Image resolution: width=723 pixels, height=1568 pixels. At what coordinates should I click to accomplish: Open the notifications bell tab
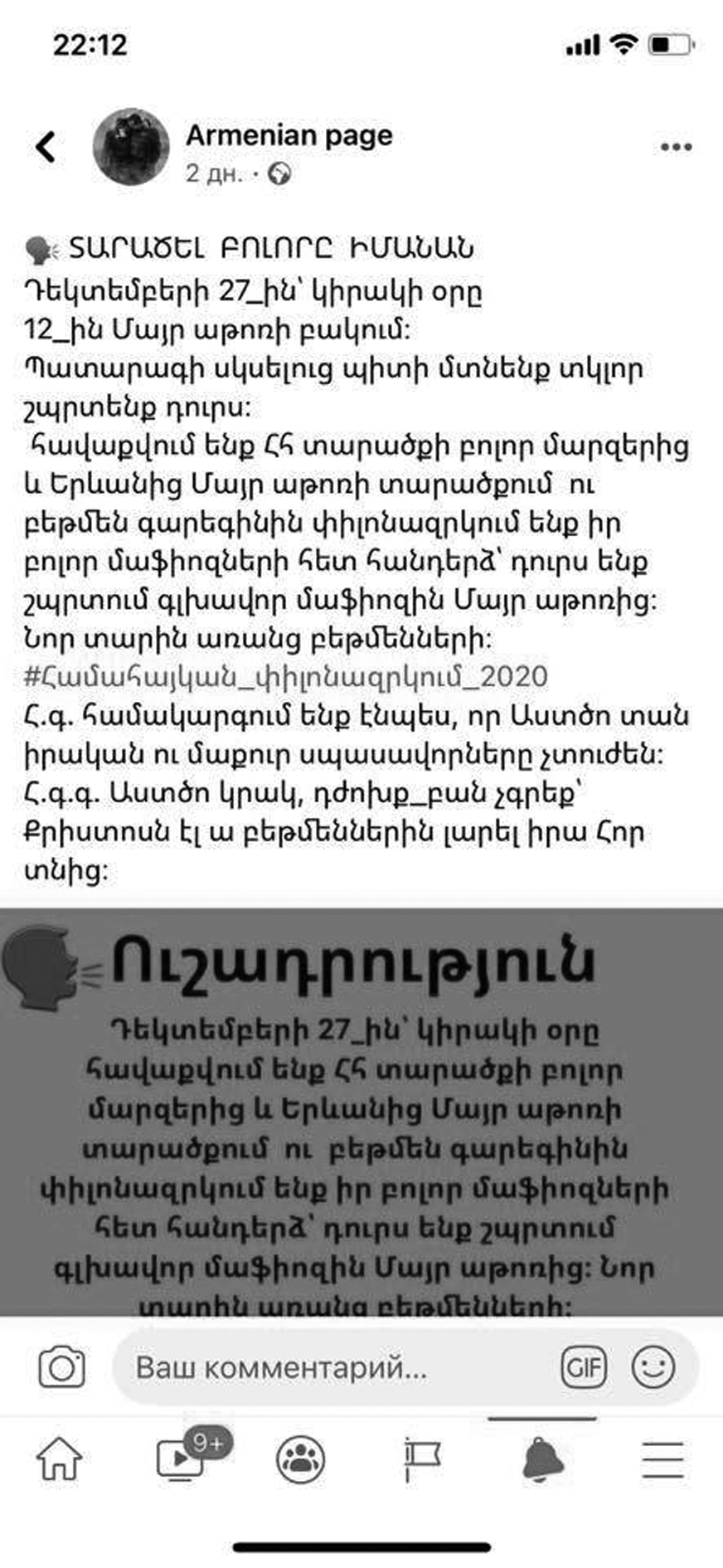(x=543, y=1459)
